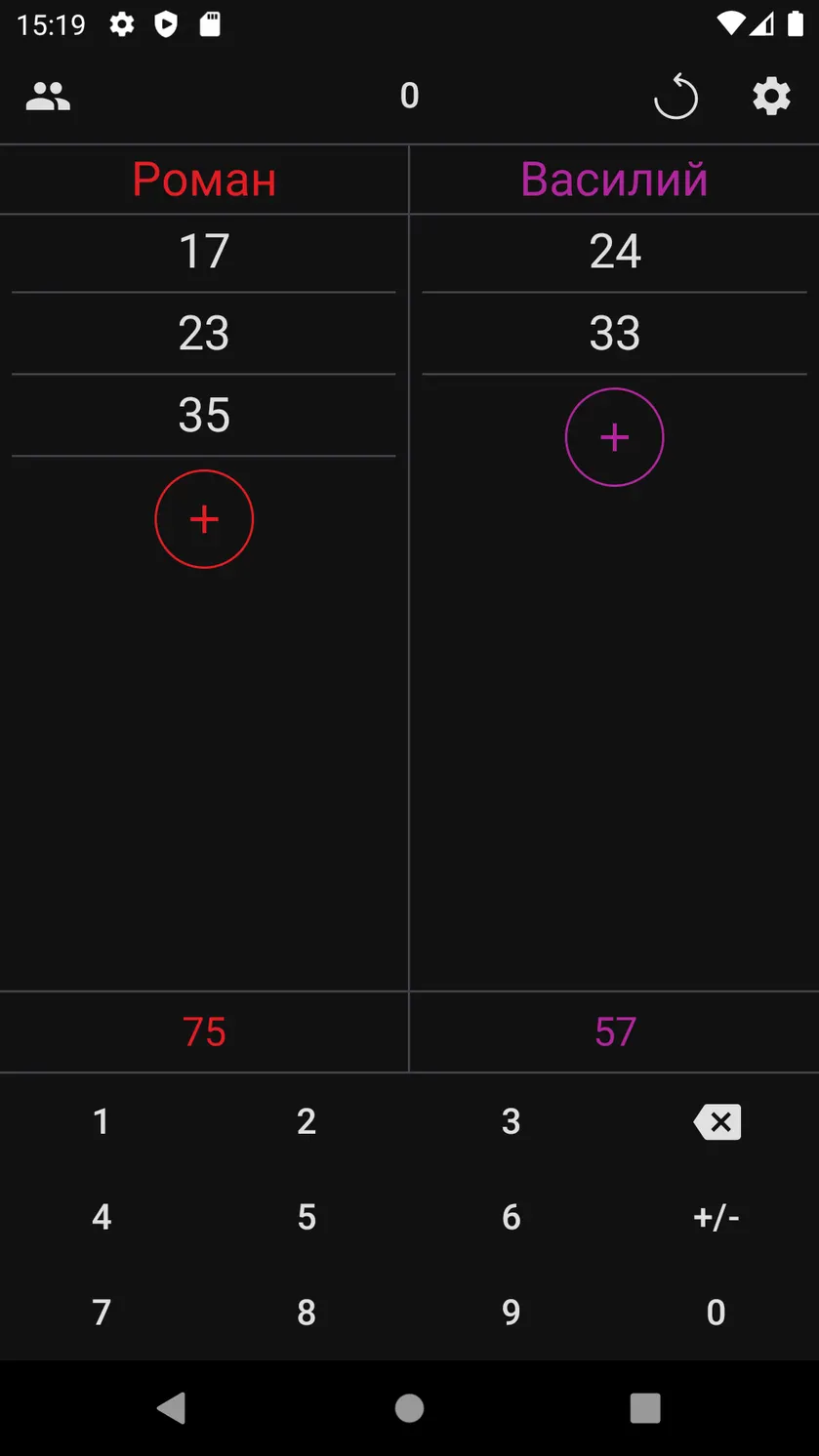Add a score for Роман
Viewport: 819px width, 1456px height.
click(204, 519)
